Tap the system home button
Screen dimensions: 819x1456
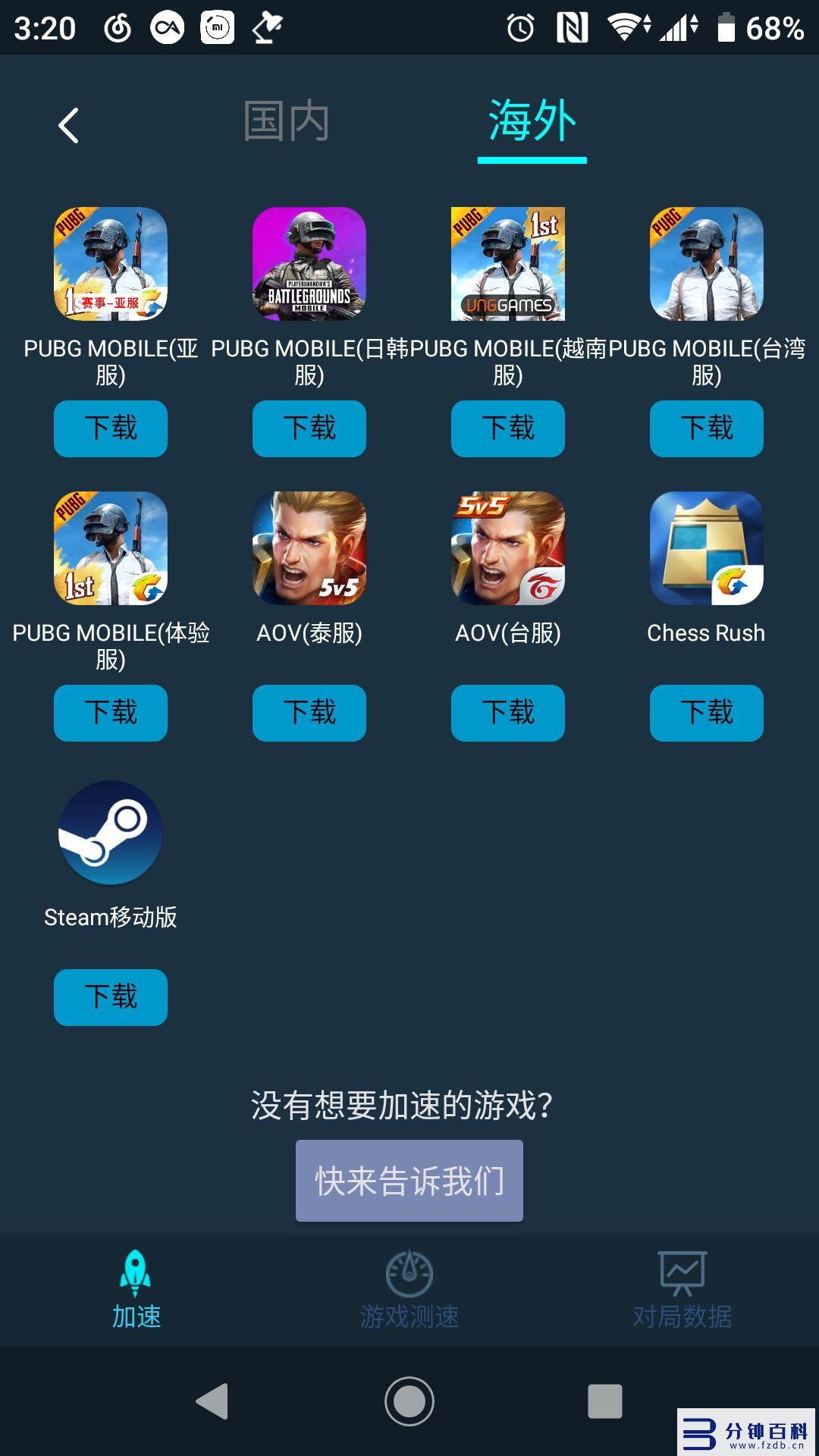tap(409, 1401)
